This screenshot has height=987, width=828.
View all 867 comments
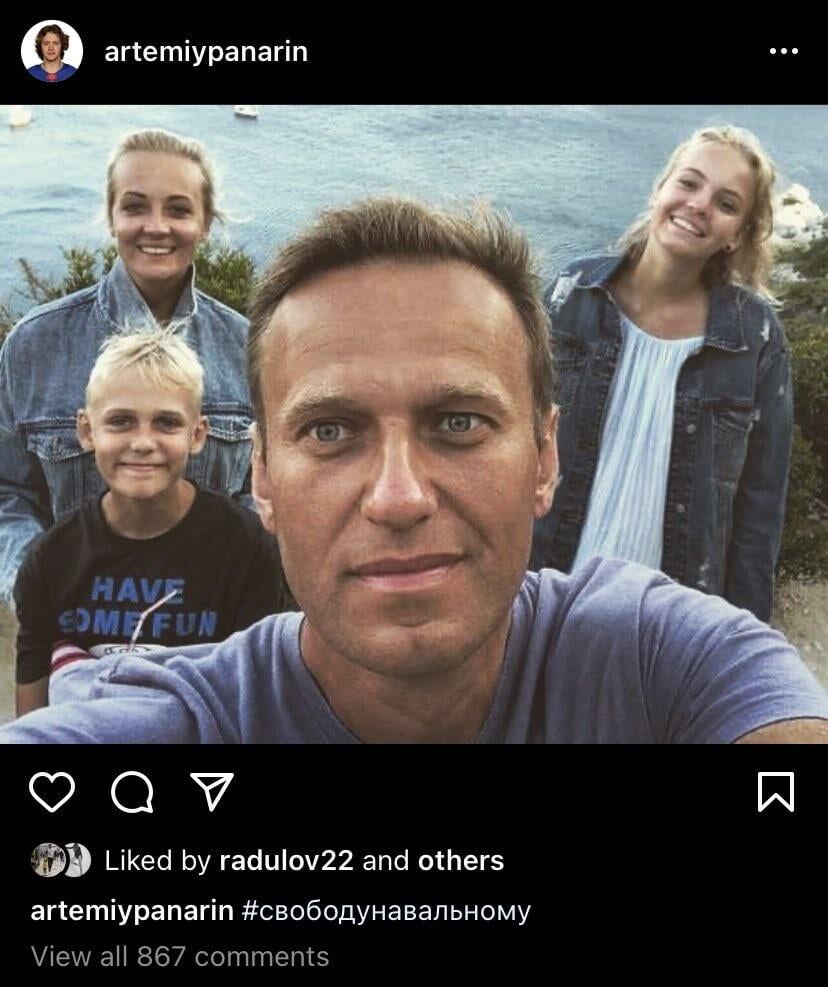coord(180,957)
